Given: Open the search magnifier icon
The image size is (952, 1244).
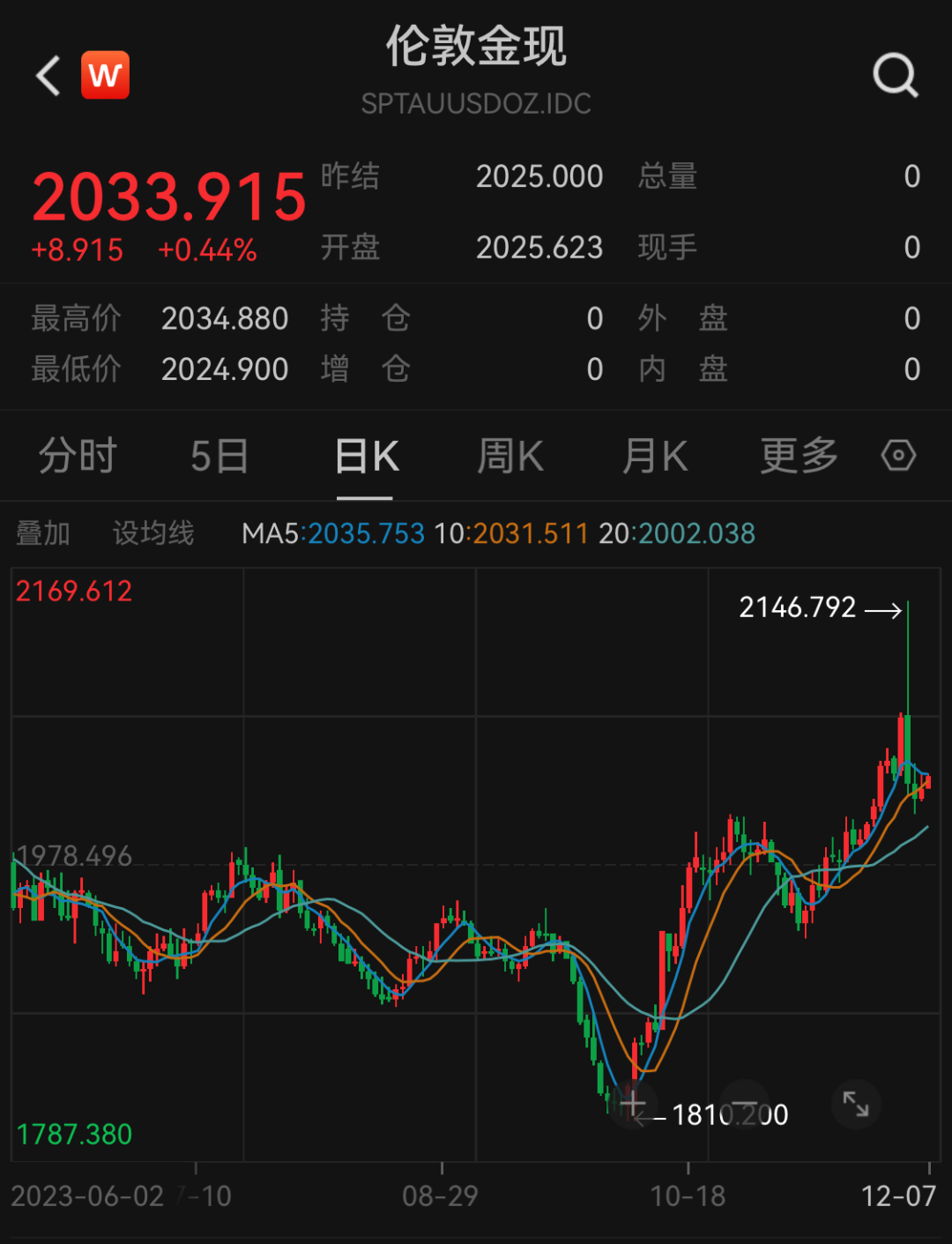Looking at the screenshot, I should pos(895,76).
